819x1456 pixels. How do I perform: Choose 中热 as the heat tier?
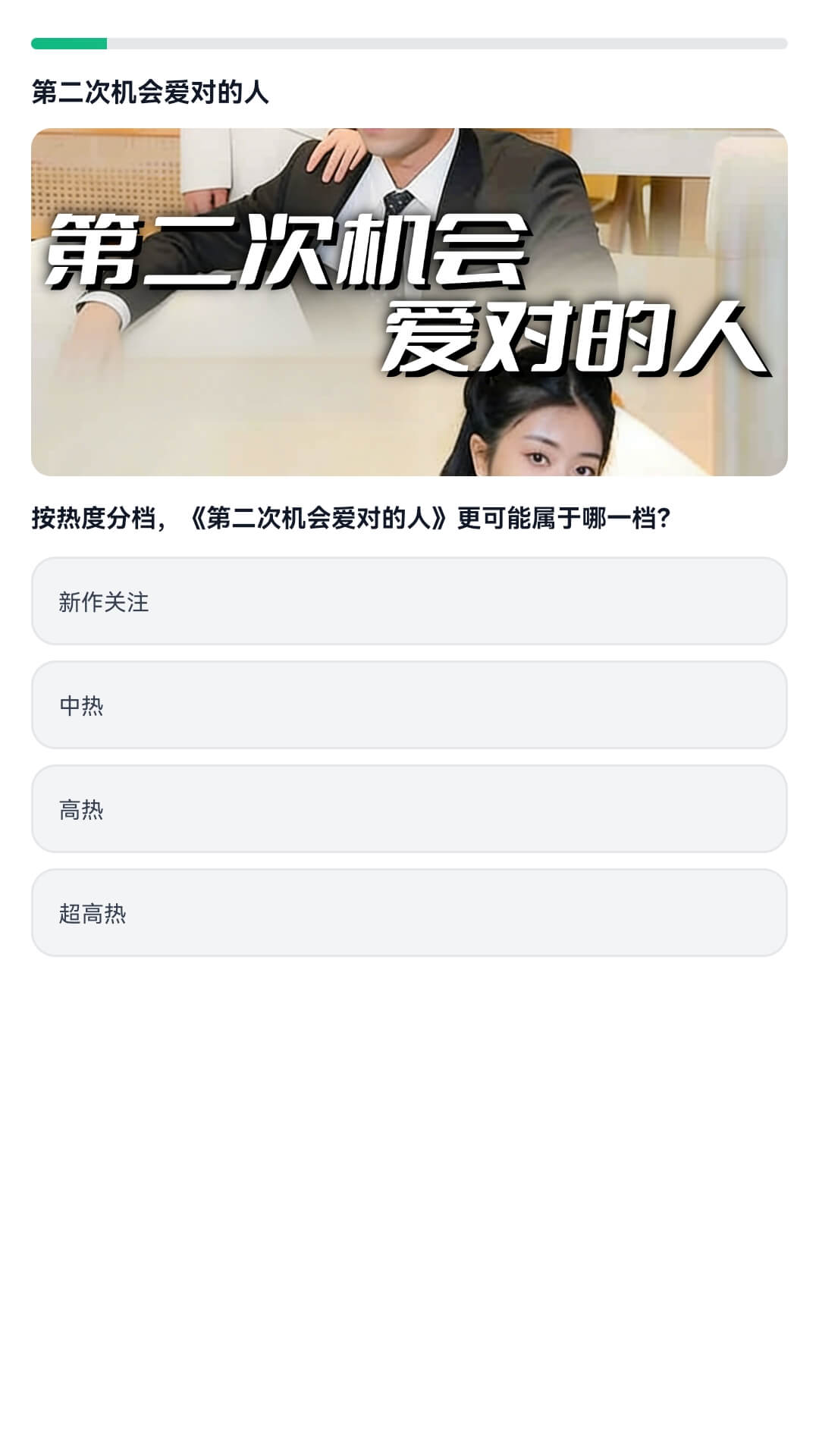coord(409,705)
